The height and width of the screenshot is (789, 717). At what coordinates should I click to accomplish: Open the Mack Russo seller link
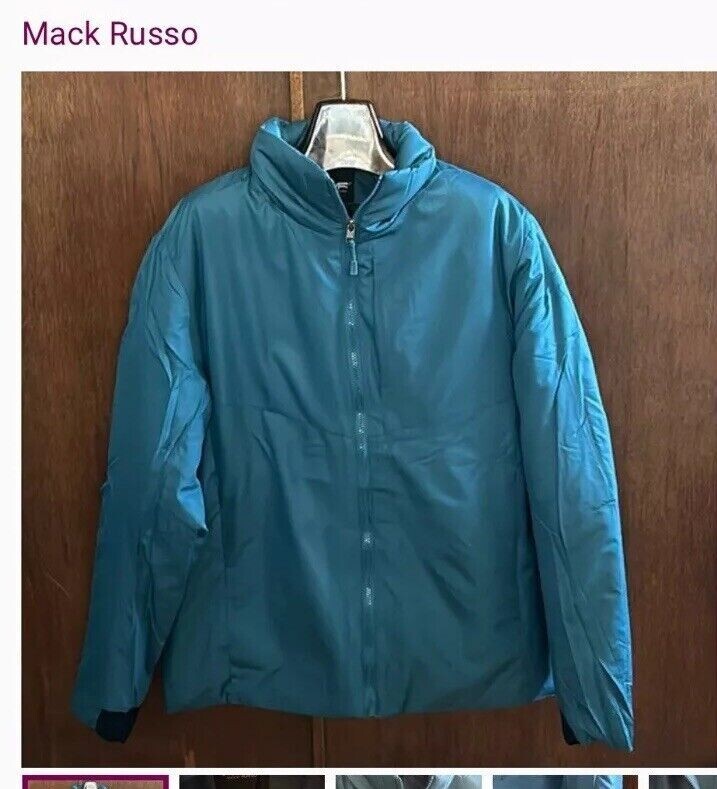[x=110, y=34]
